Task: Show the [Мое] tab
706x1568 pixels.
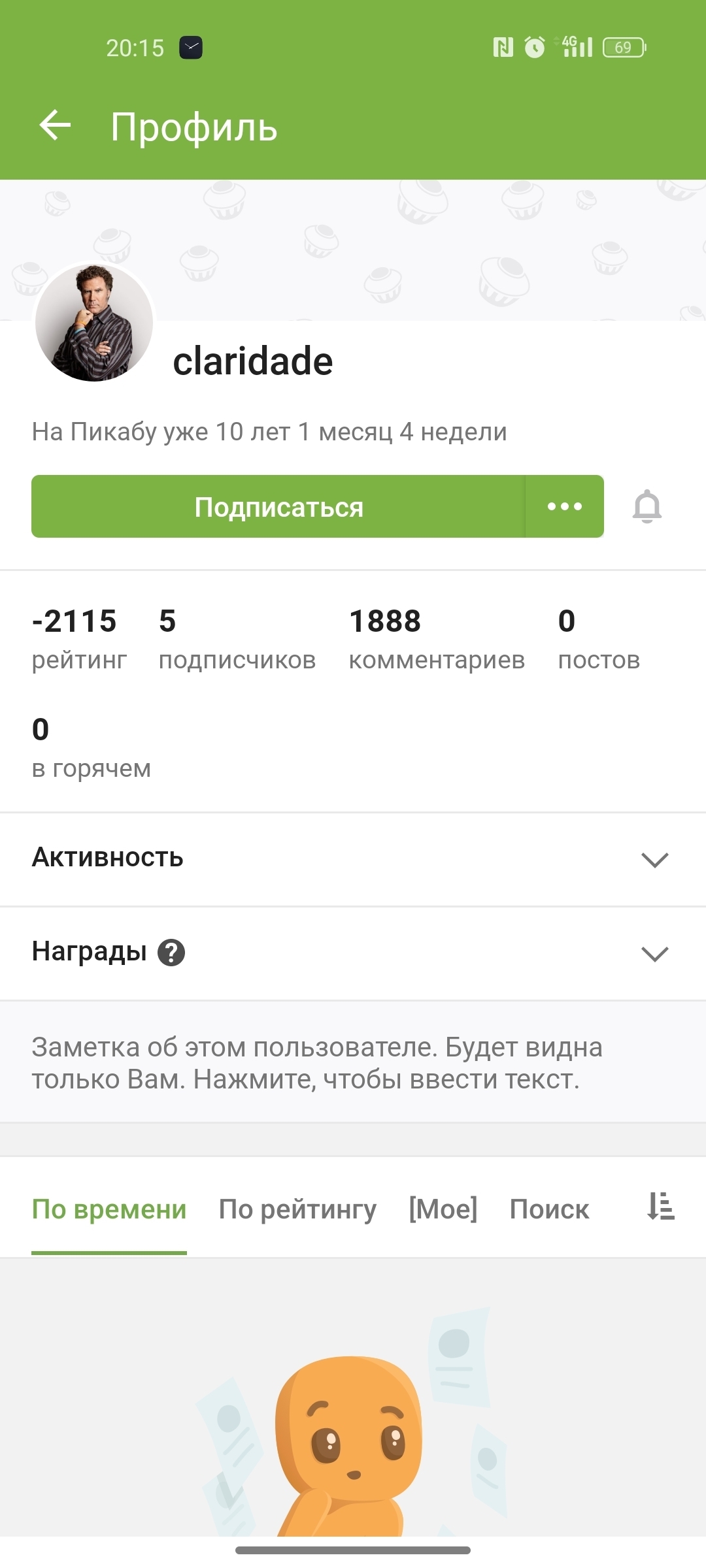Action: [x=443, y=1209]
